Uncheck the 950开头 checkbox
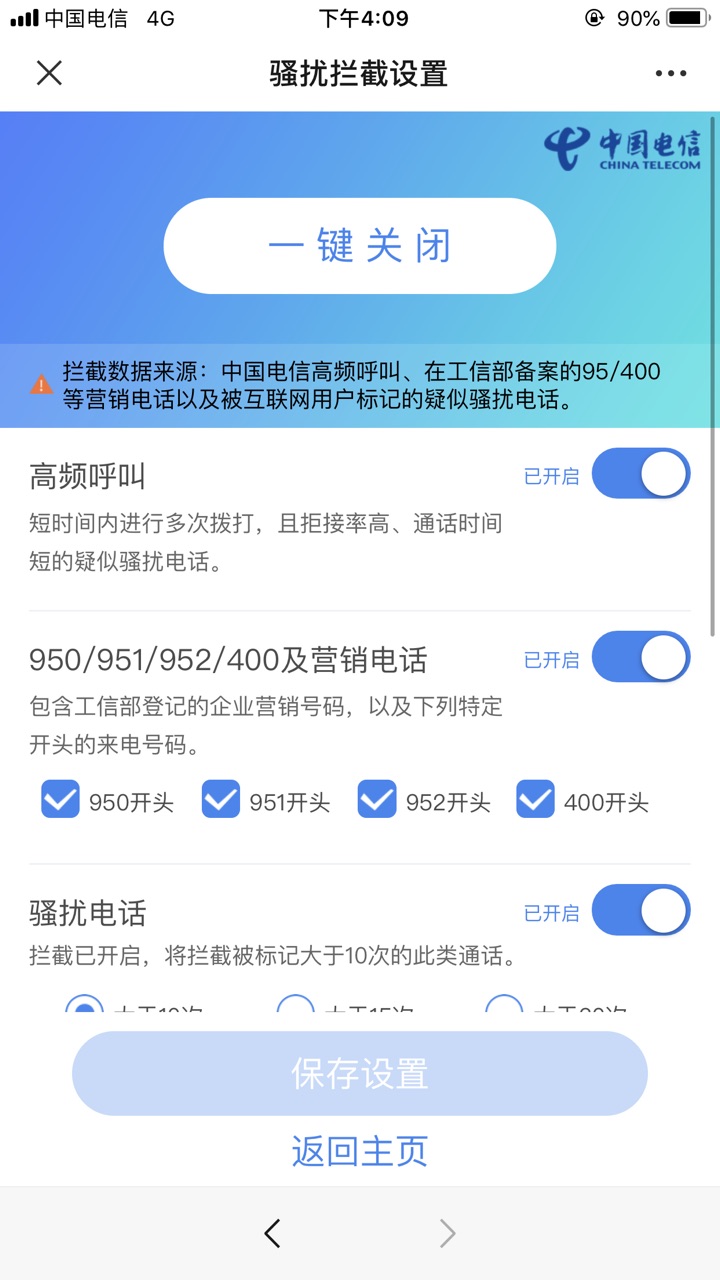The width and height of the screenshot is (720, 1280). [x=60, y=800]
